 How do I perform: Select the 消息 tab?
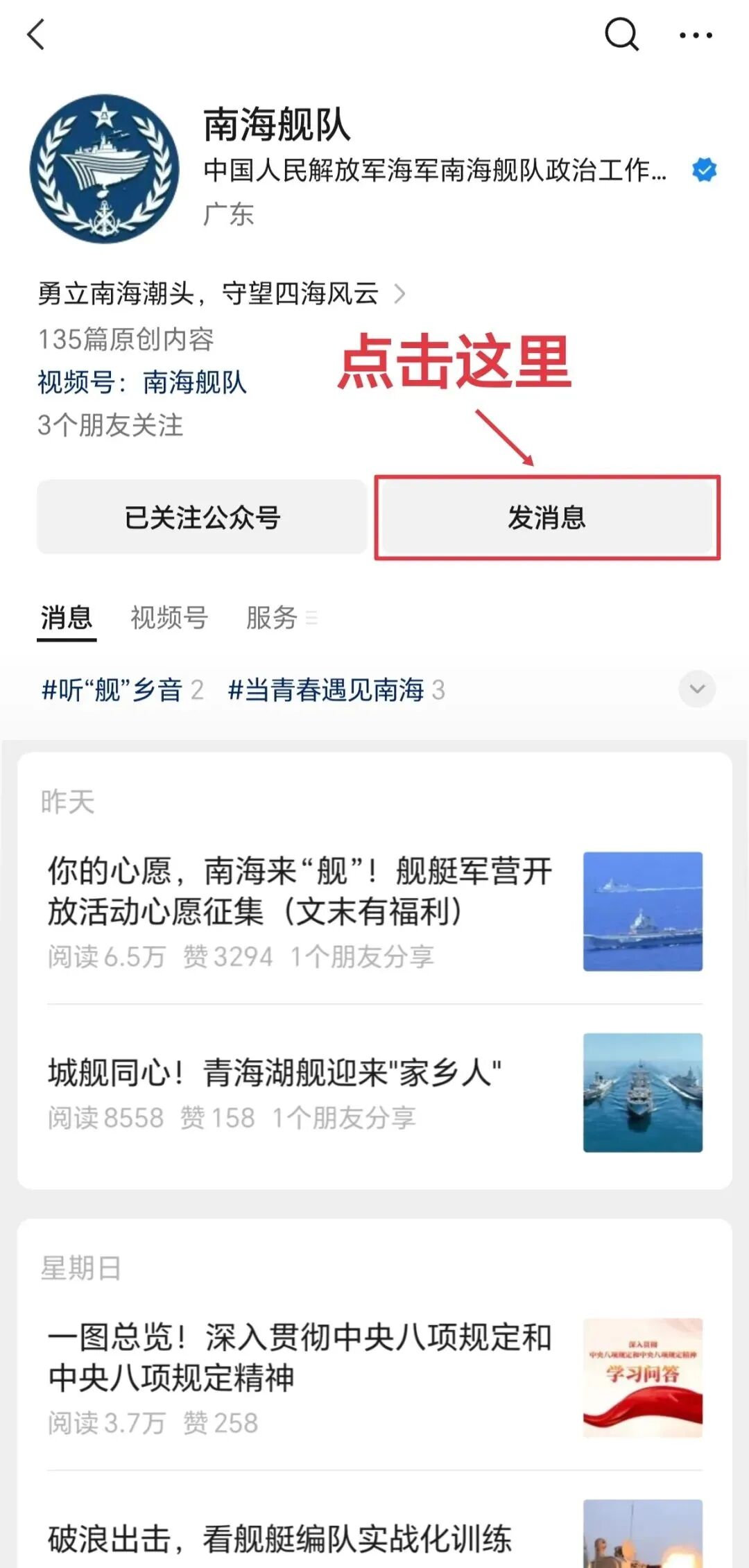[x=67, y=617]
